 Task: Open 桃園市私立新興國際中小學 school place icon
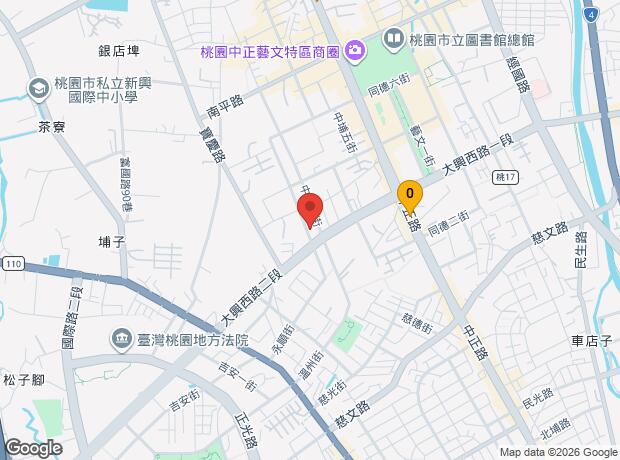click(x=39, y=90)
